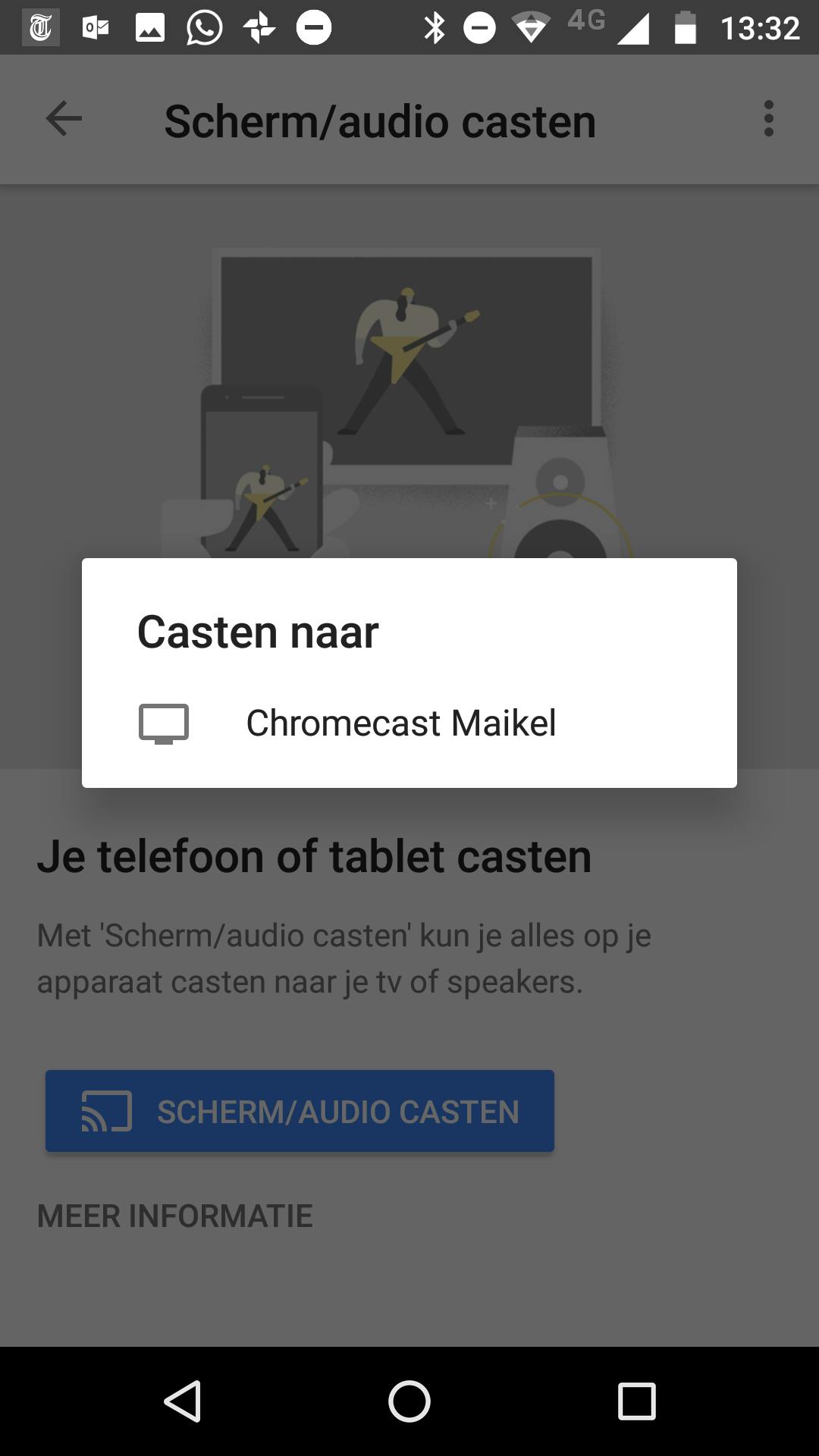819x1456 pixels.
Task: Tap the Scherm/audio casten button
Action: click(300, 1111)
